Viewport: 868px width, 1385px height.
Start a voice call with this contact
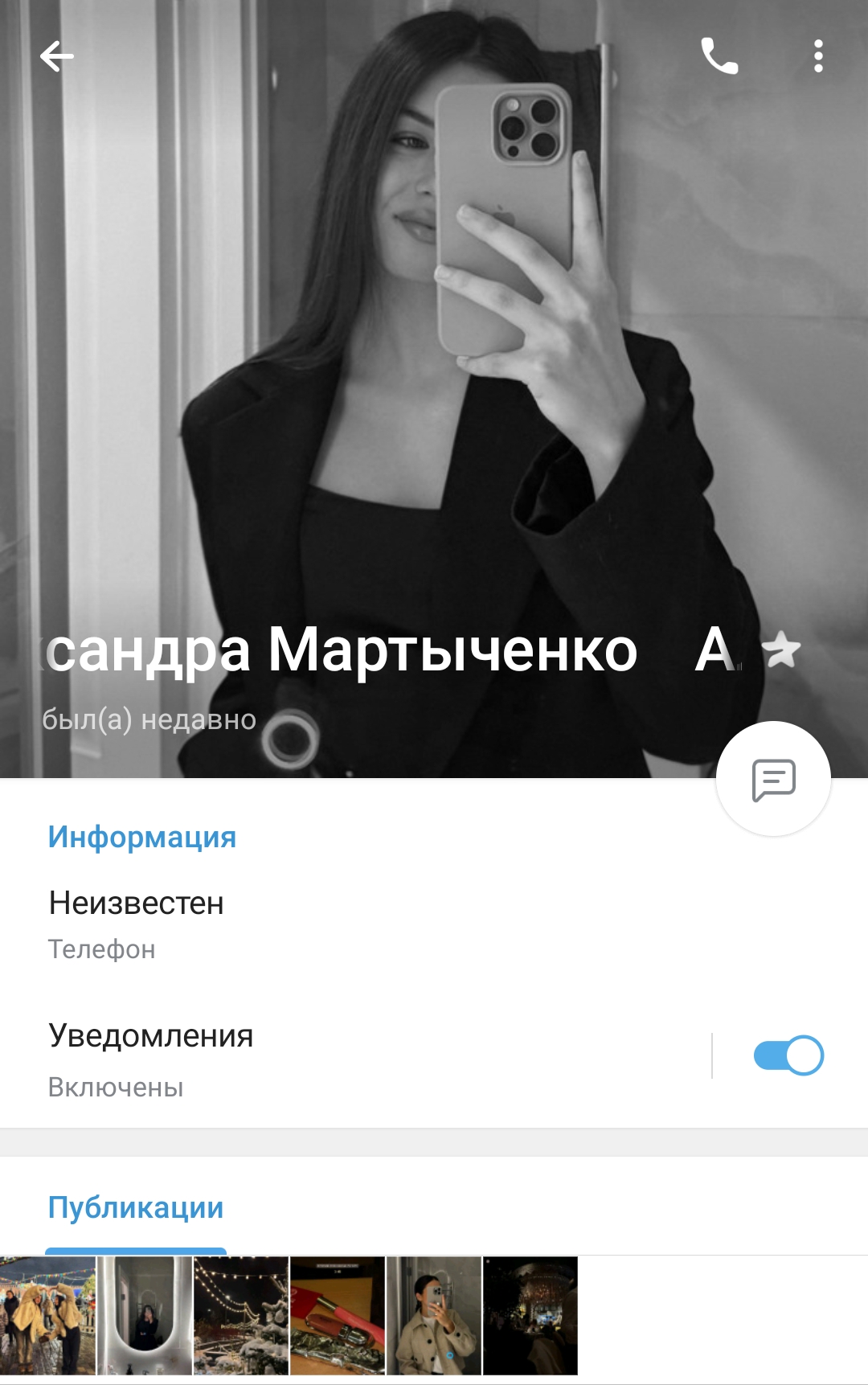point(719,56)
